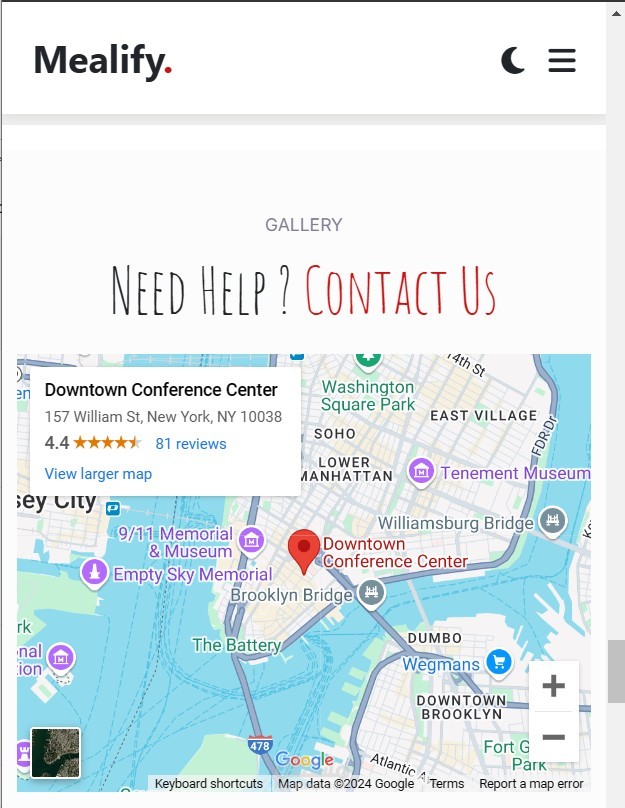Tap the Brooklyn Bridge map marker
The width and height of the screenshot is (625, 808).
(371, 594)
